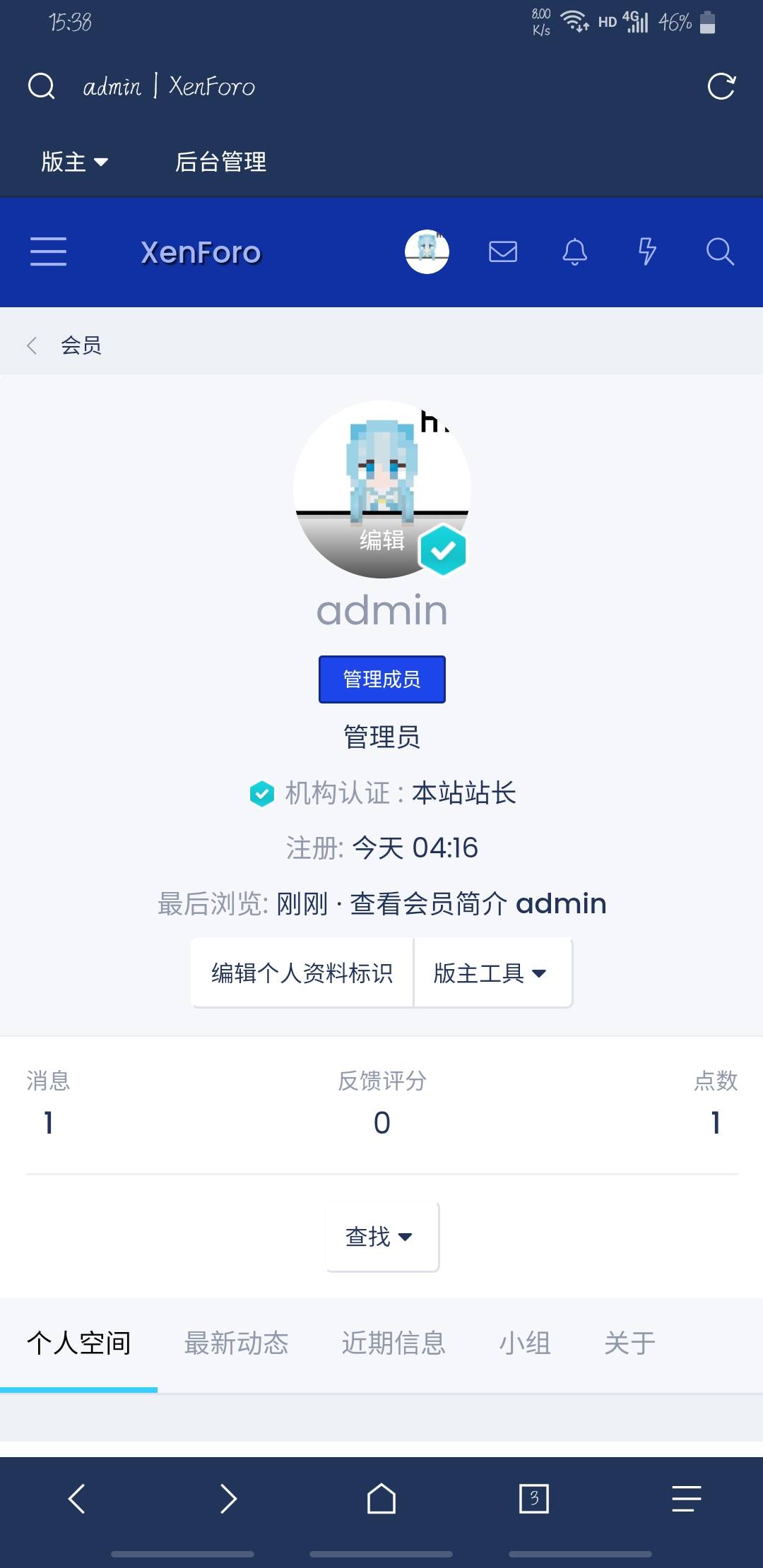
Task: Switch to the 最新动态 tab
Action: pyautogui.click(x=236, y=1343)
